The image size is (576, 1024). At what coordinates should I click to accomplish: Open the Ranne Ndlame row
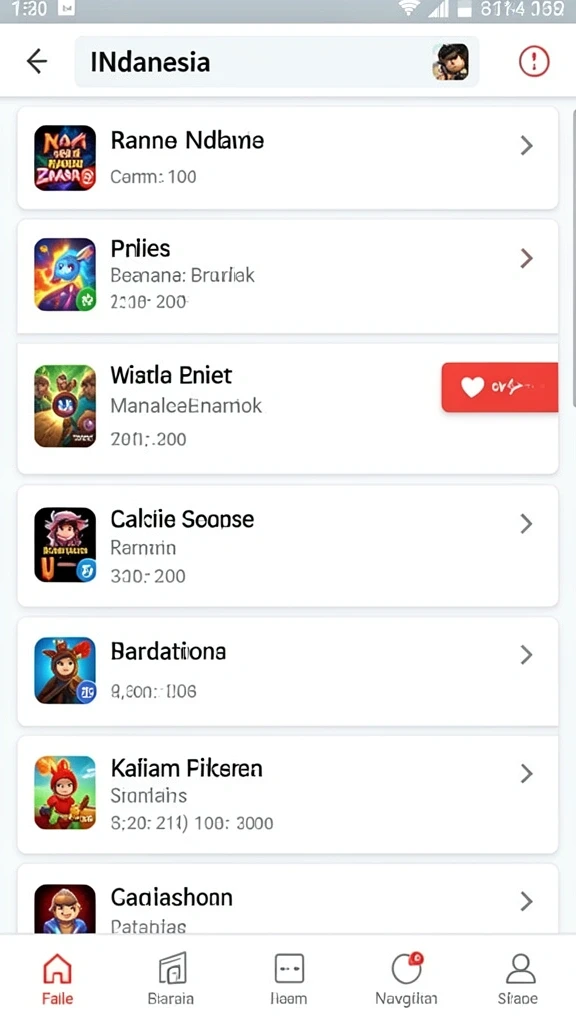(288, 158)
